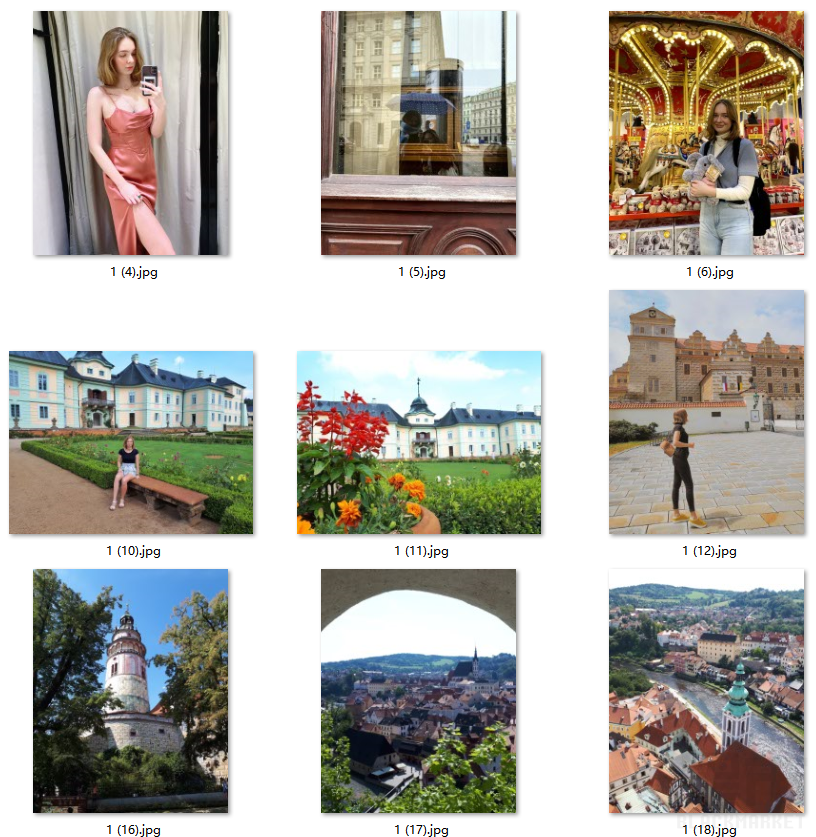Open 1 (10).jpg palace garden bench photo
816x837 pixels.
[x=131, y=442]
